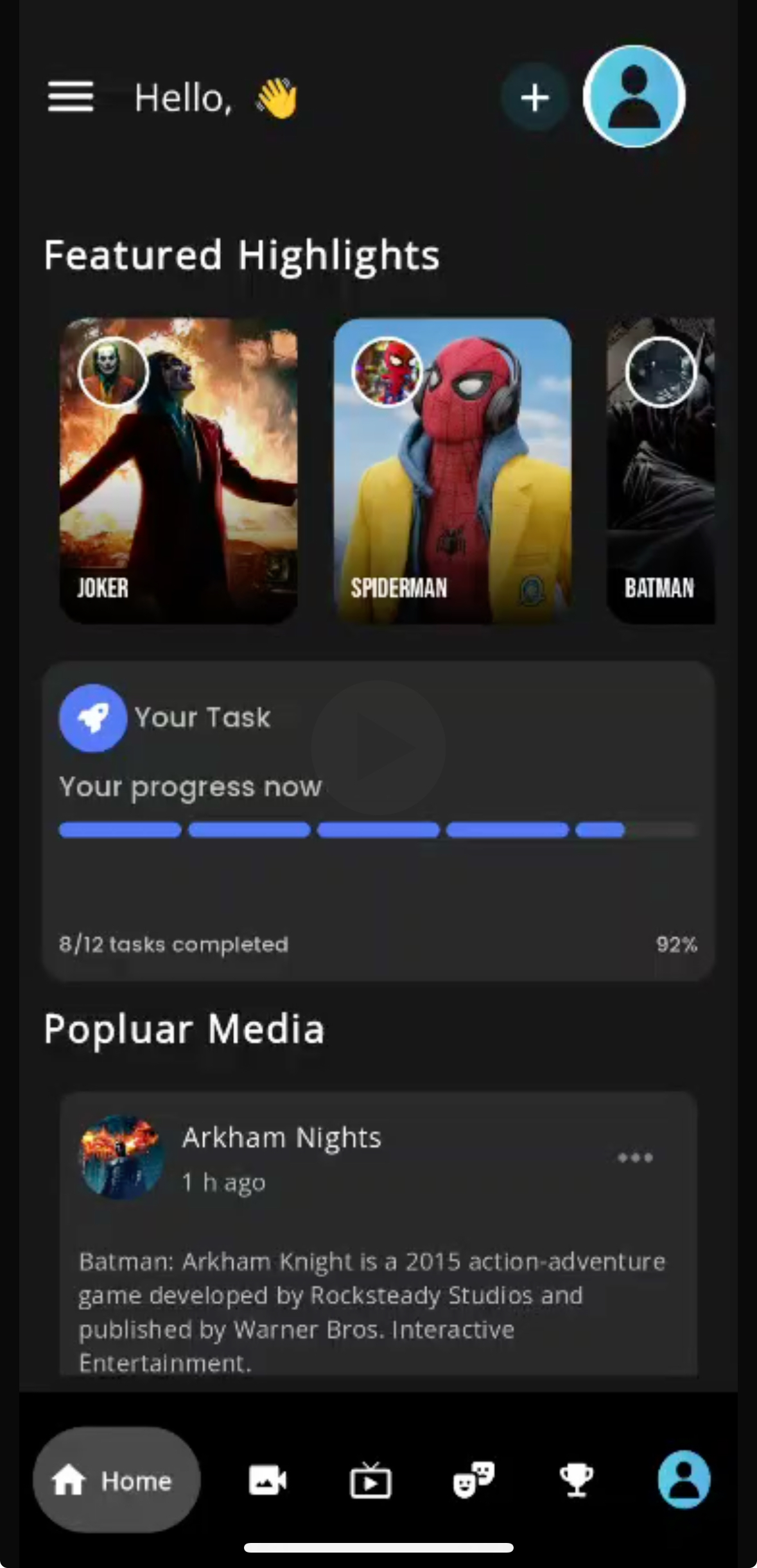757x1568 pixels.
Task: View the Batman featured highlight
Action: click(661, 469)
